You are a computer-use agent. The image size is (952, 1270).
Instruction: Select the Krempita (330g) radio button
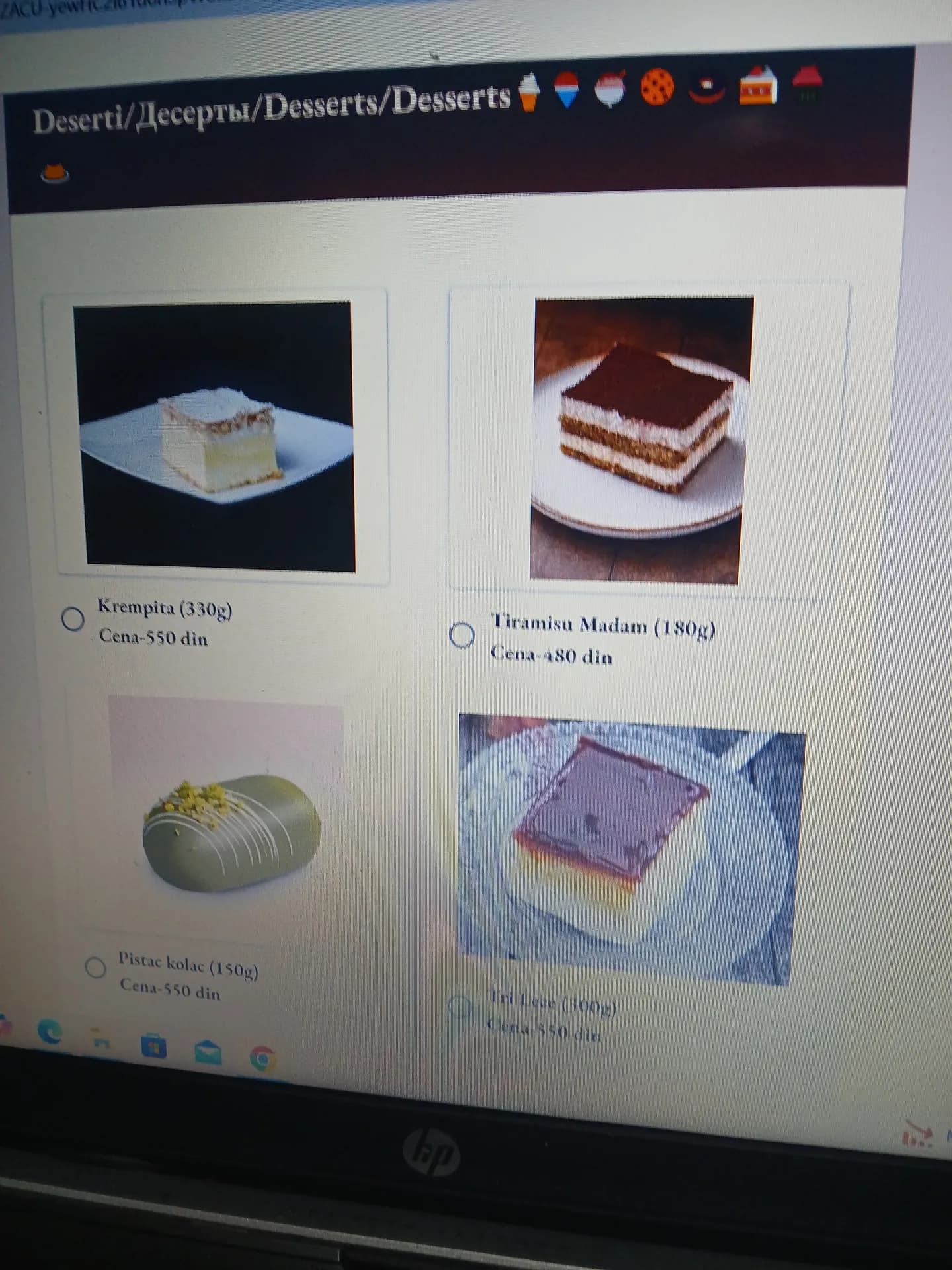(73, 619)
